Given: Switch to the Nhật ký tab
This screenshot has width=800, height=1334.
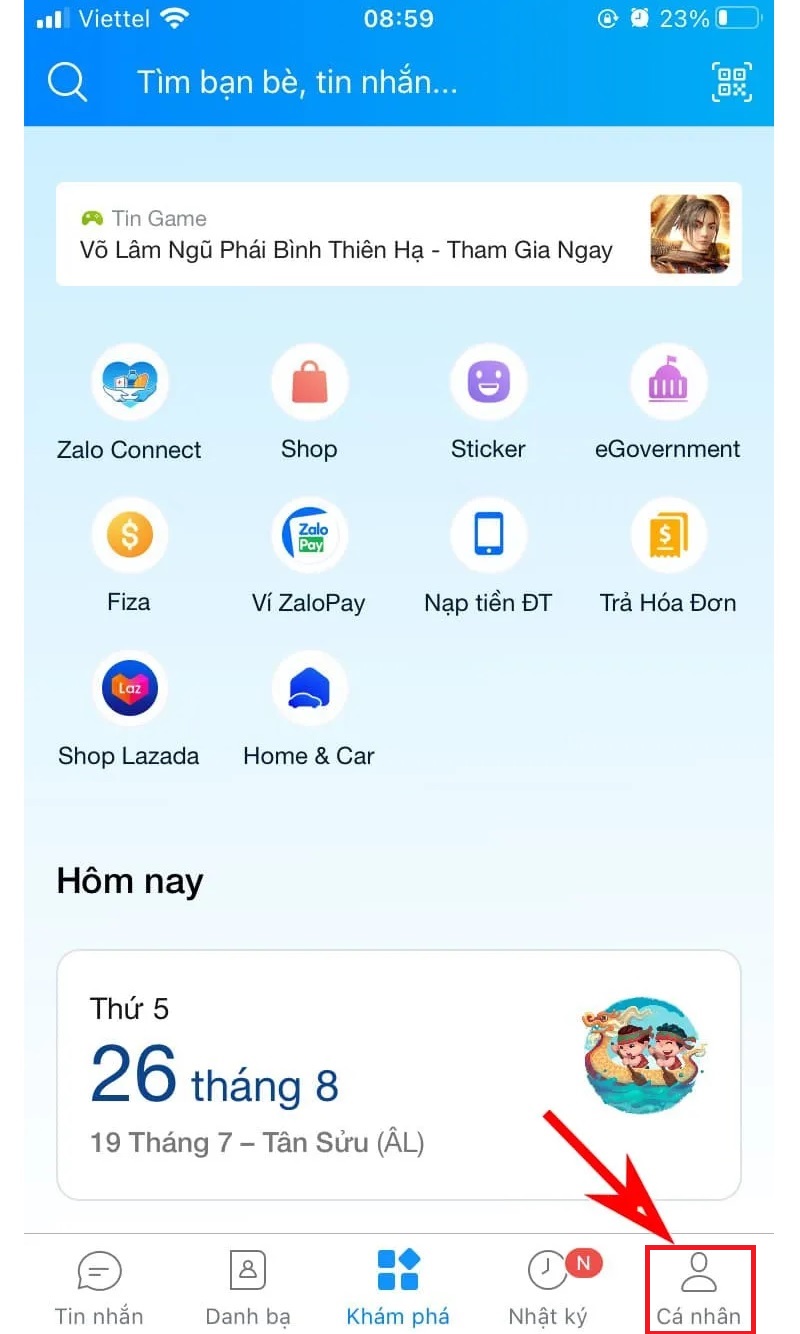Looking at the screenshot, I should [548, 1286].
